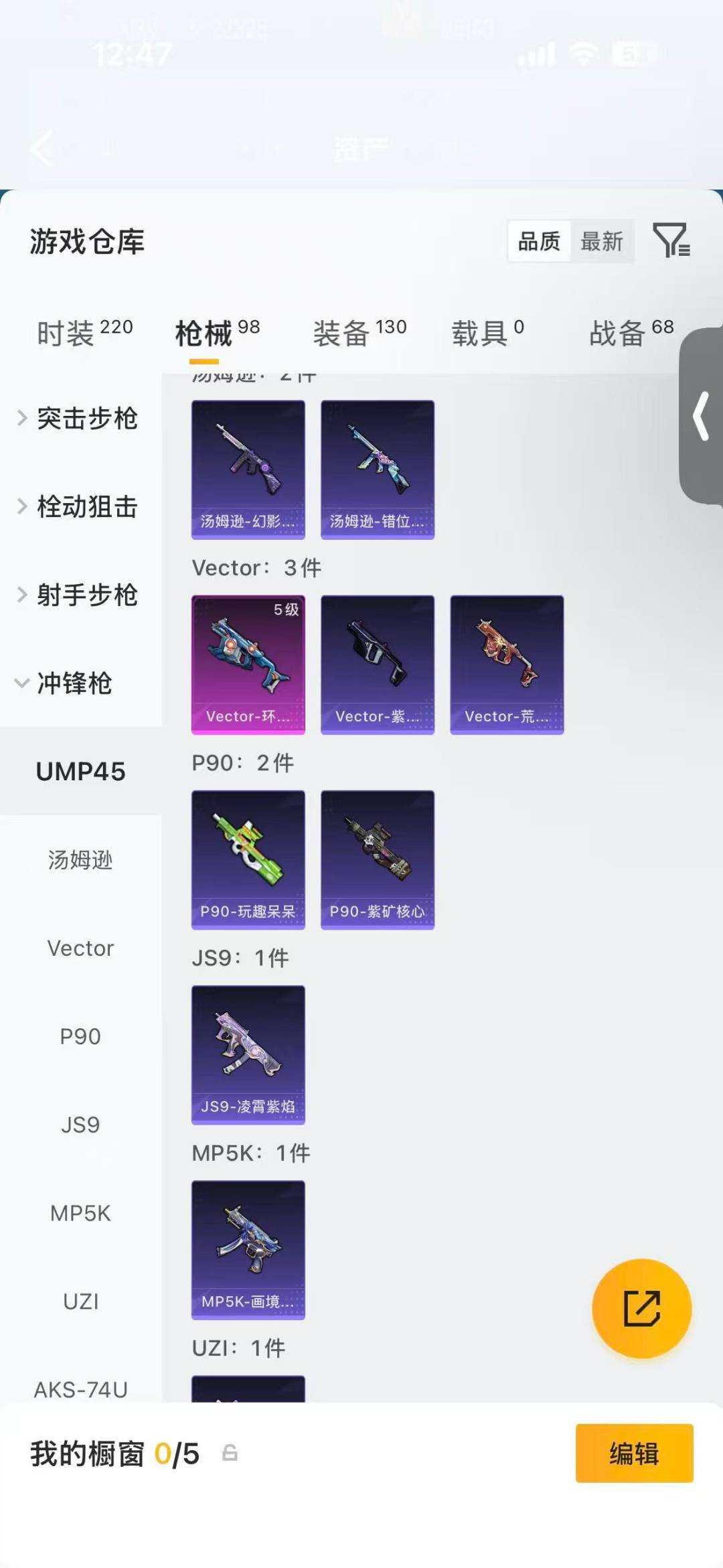723x1568 pixels.
Task: Switch to the 时装 tab
Action: click(x=85, y=332)
